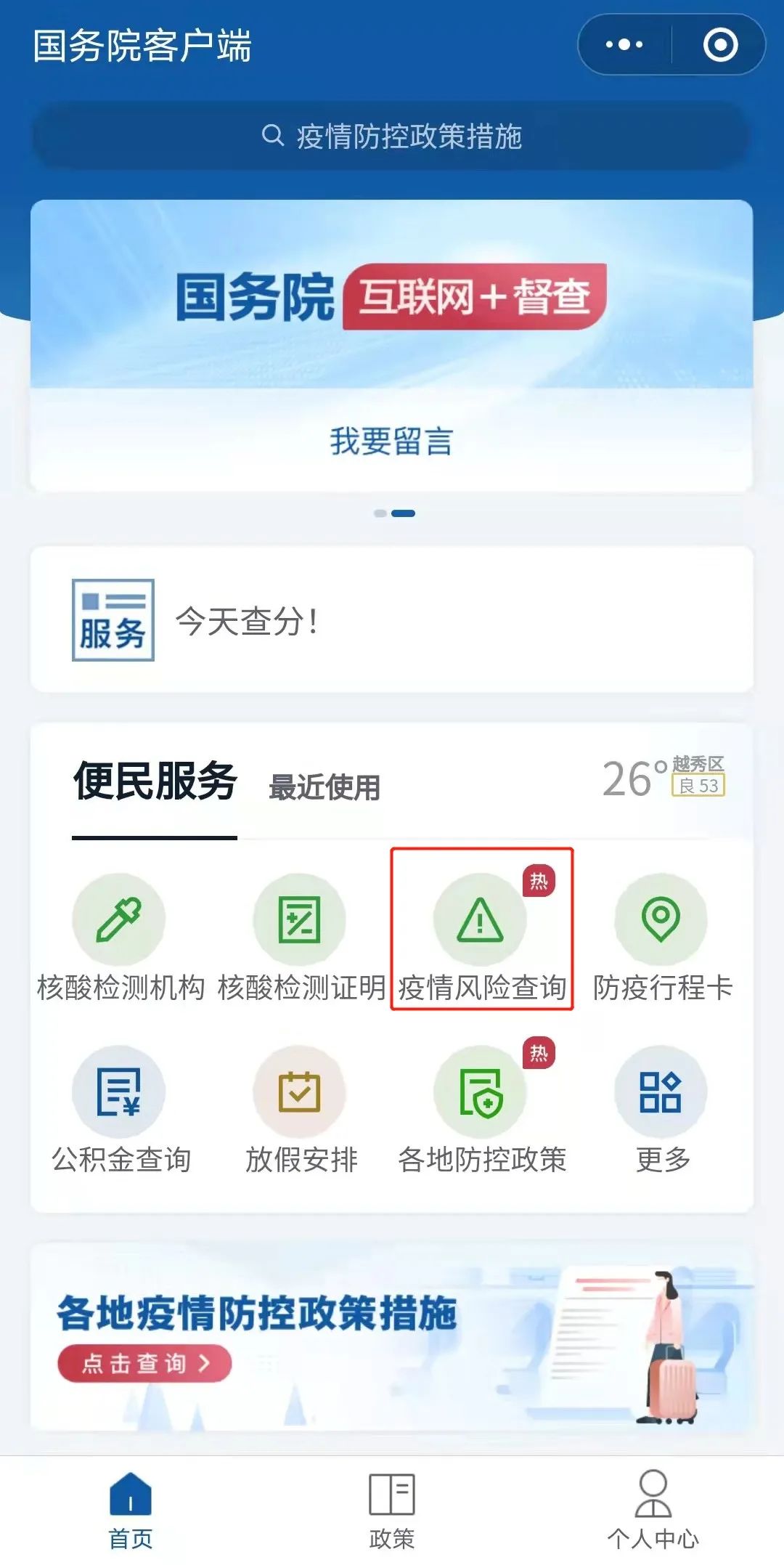Tap the 疫情防控政策措施 search bar
Image resolution: width=784 pixels, height=1565 pixels.
(x=392, y=135)
